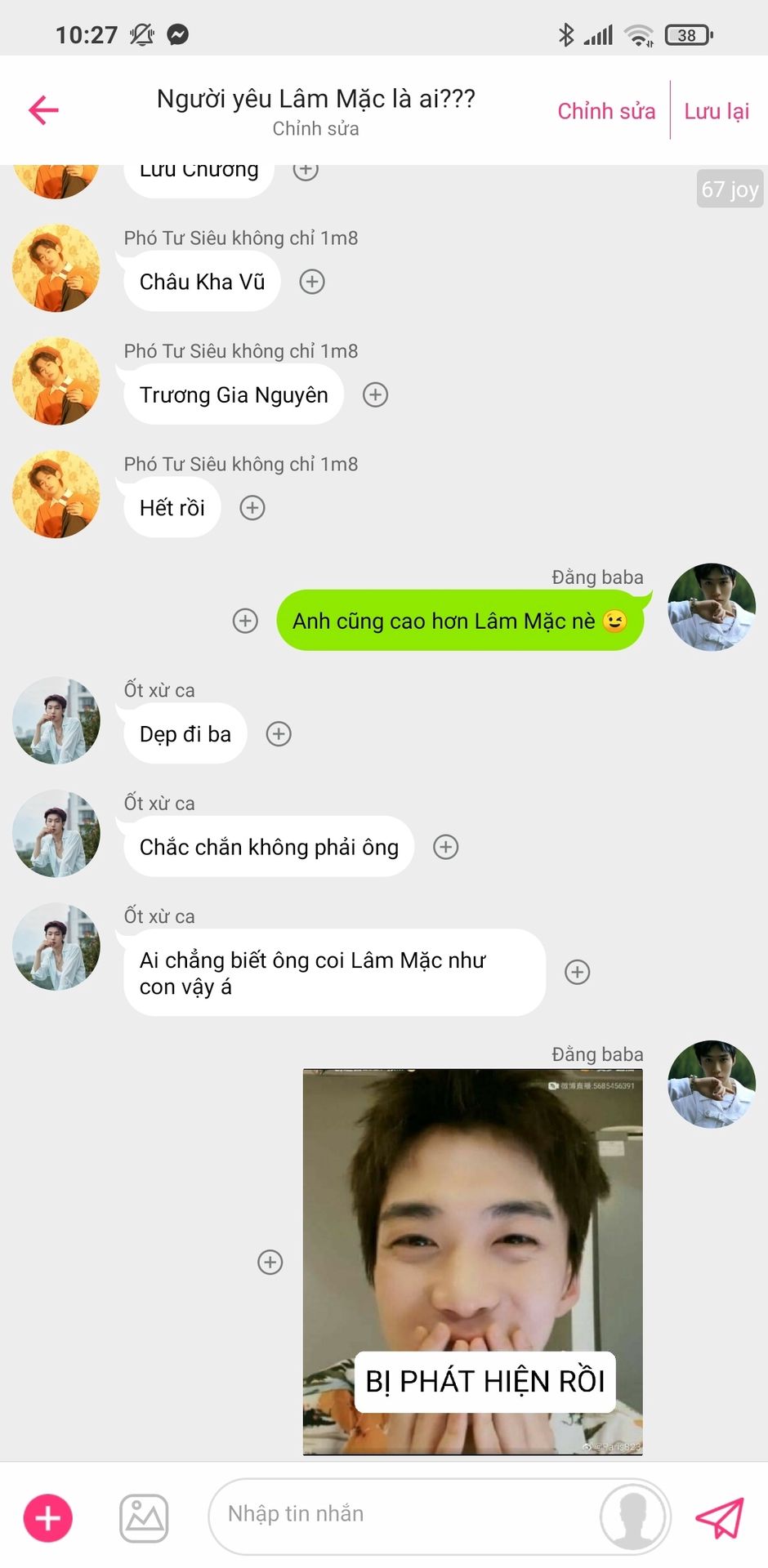
Task: Tap the plus beside Trương Gia Nguyên message
Action: pos(375,395)
